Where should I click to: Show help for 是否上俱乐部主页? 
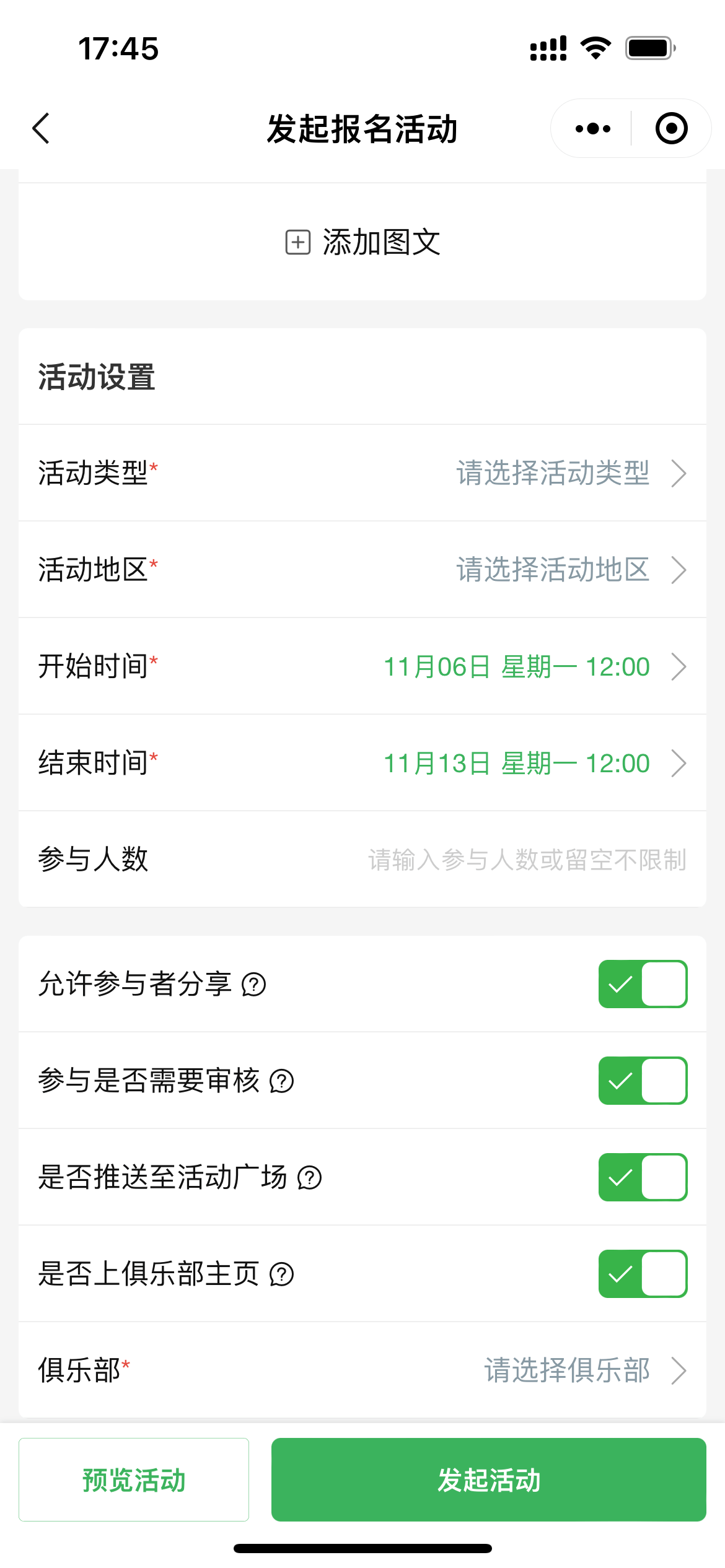point(282,1274)
